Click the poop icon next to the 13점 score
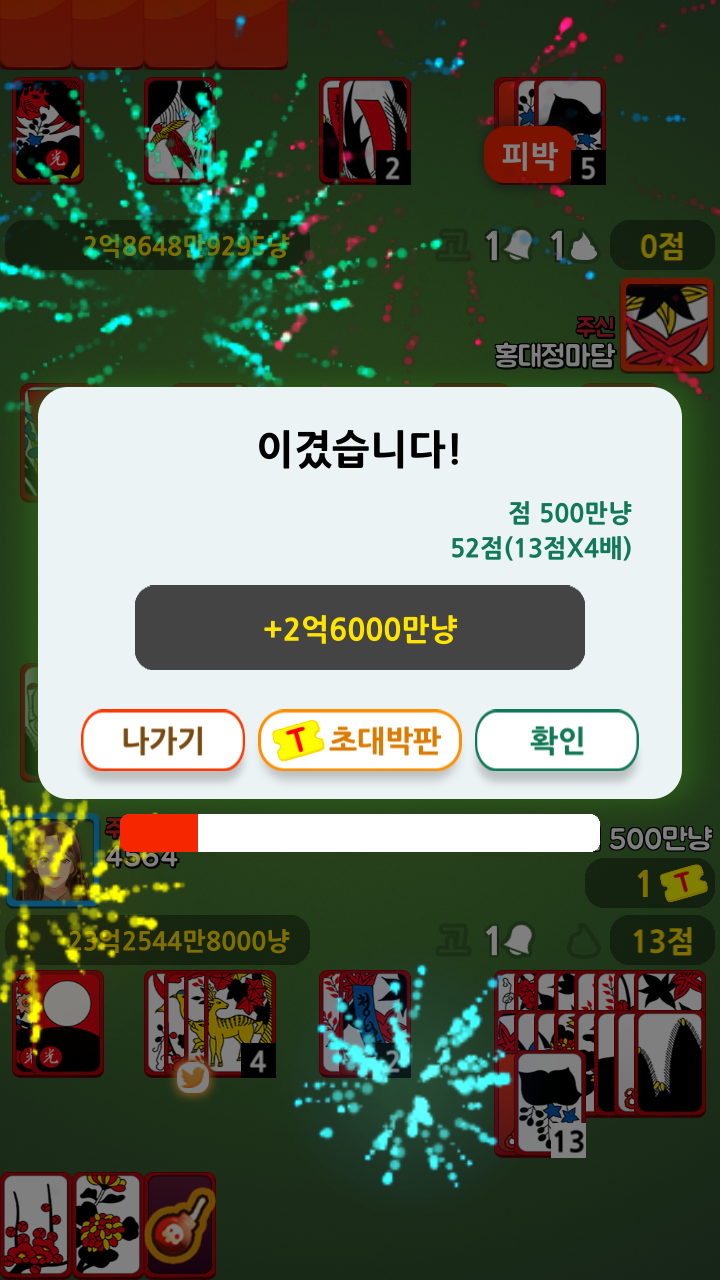This screenshot has height=1280, width=720. (585, 940)
